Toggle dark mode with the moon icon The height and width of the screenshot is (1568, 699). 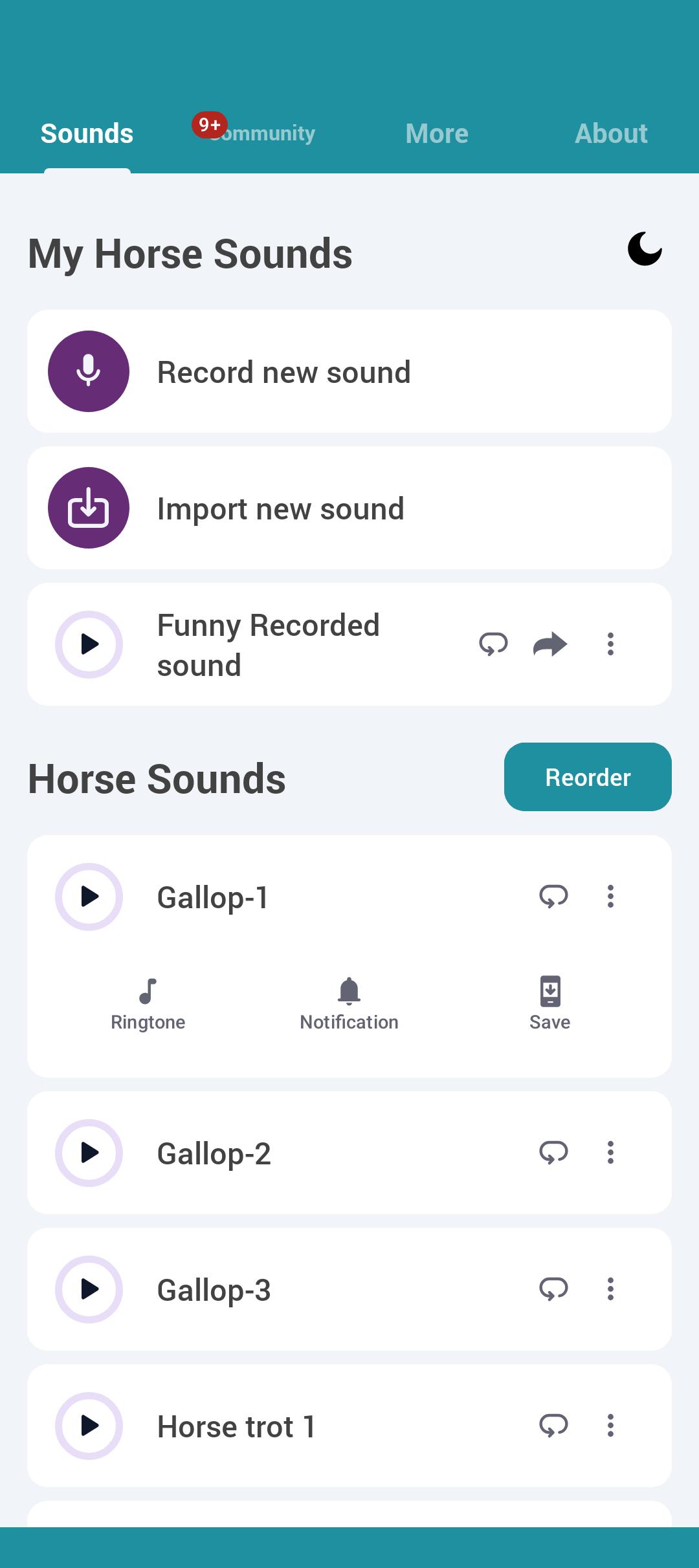click(645, 249)
